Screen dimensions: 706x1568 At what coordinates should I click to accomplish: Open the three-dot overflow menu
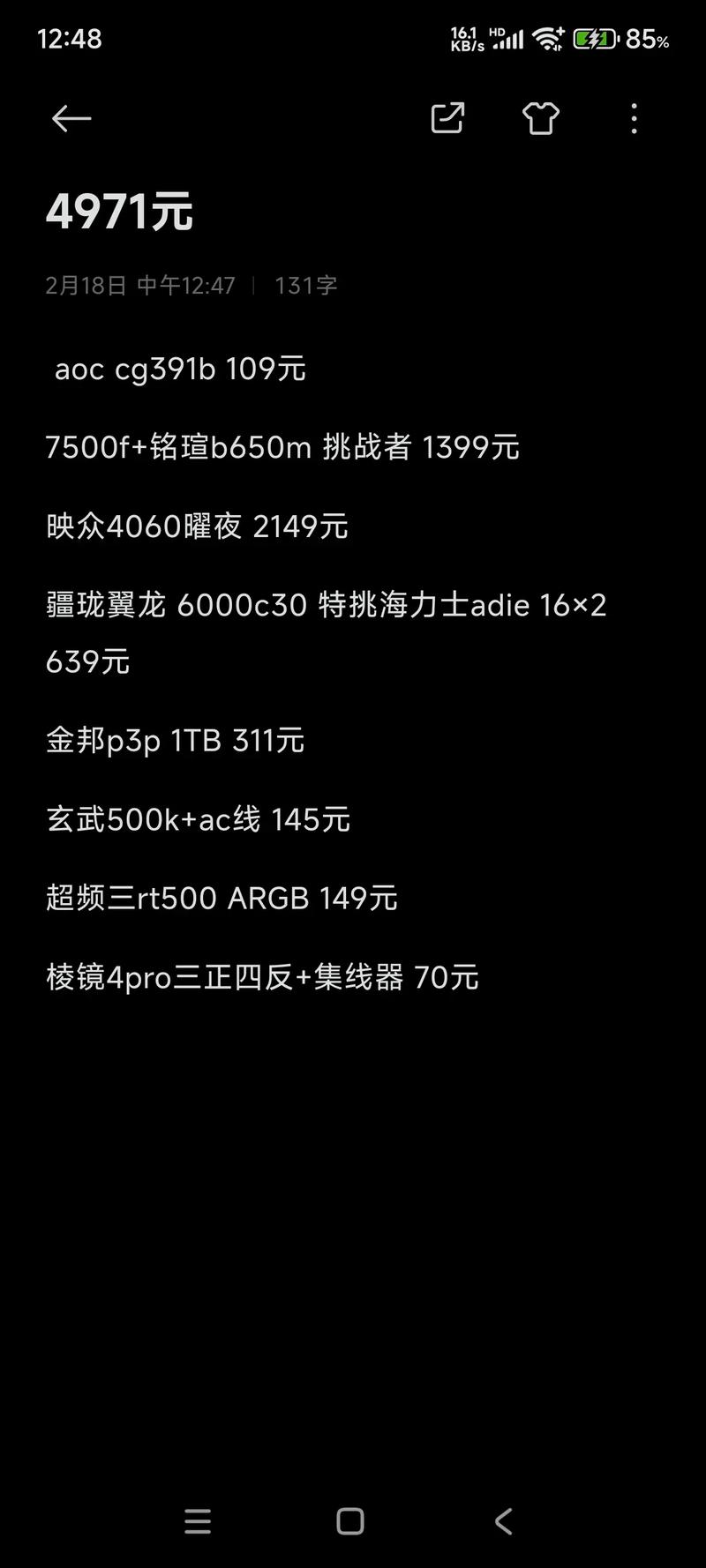[634, 118]
